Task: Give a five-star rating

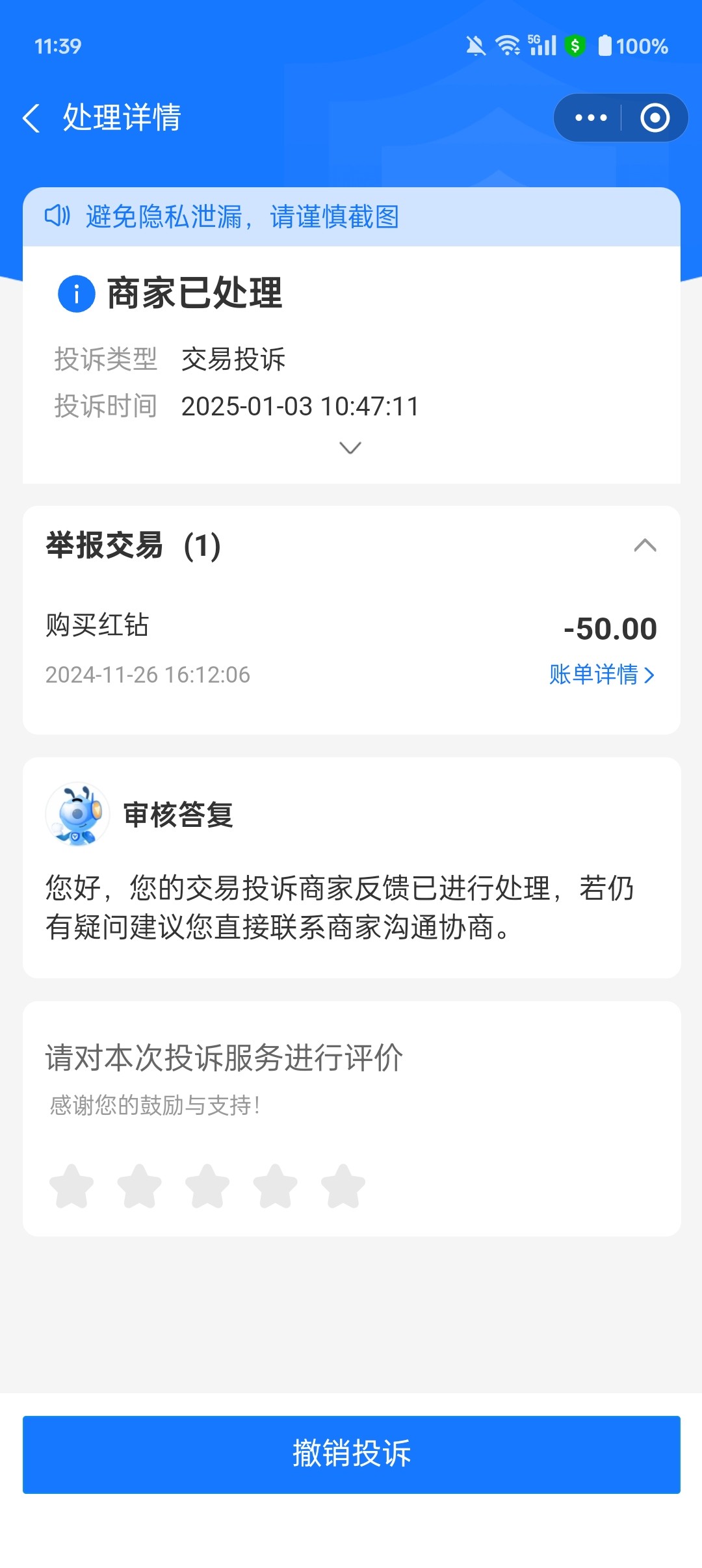Action: click(343, 1186)
